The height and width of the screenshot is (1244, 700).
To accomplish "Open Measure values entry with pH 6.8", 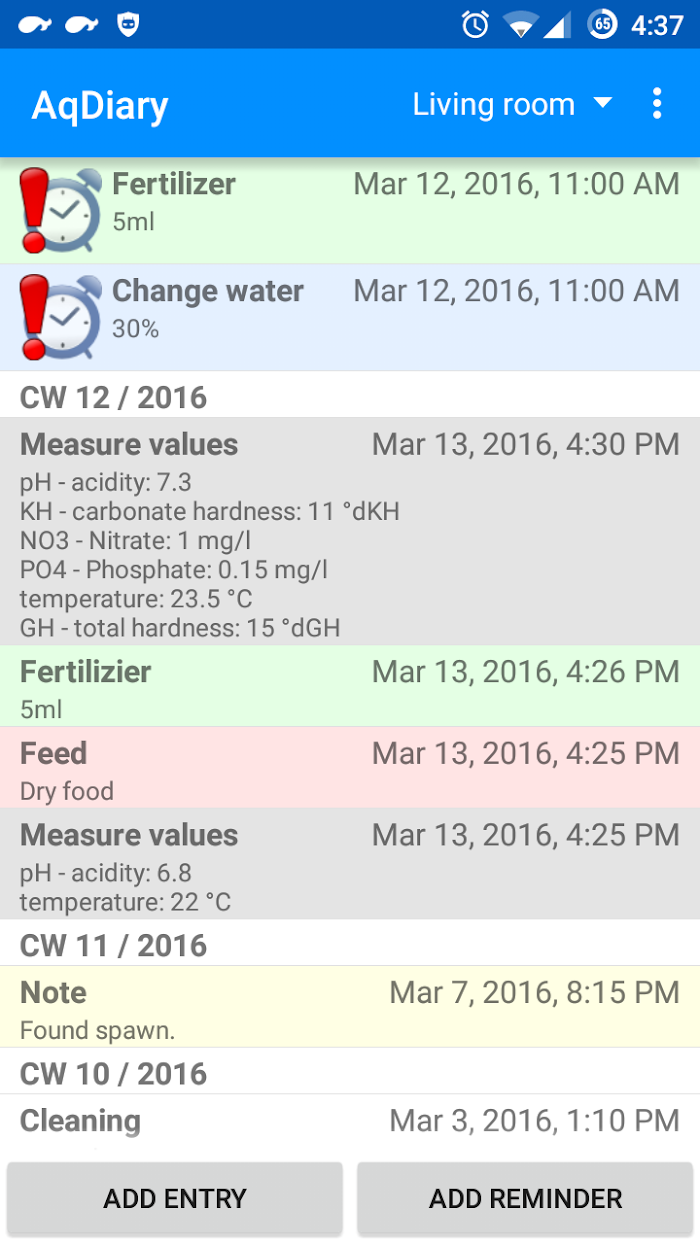I will click(350, 865).
